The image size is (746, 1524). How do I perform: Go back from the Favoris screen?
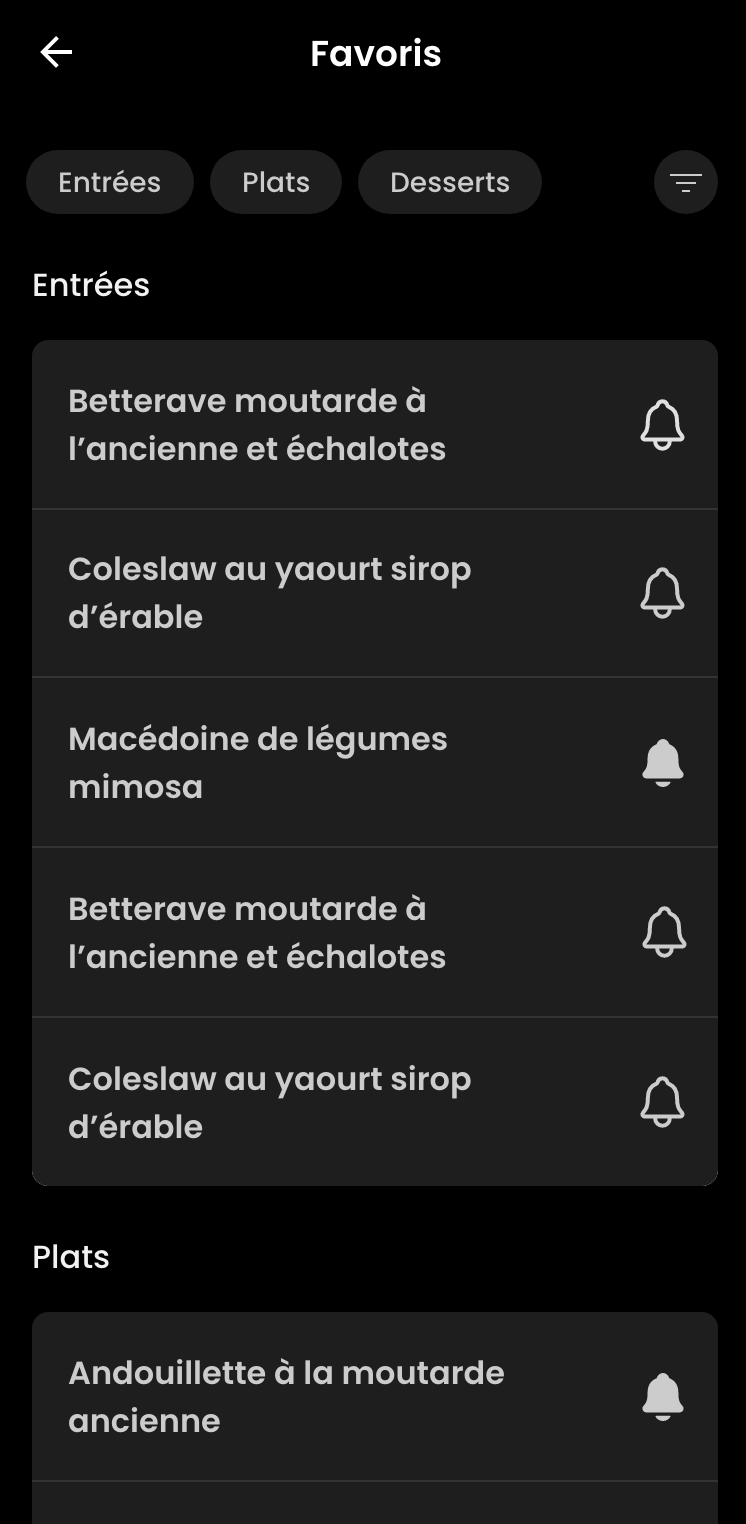pyautogui.click(x=56, y=53)
